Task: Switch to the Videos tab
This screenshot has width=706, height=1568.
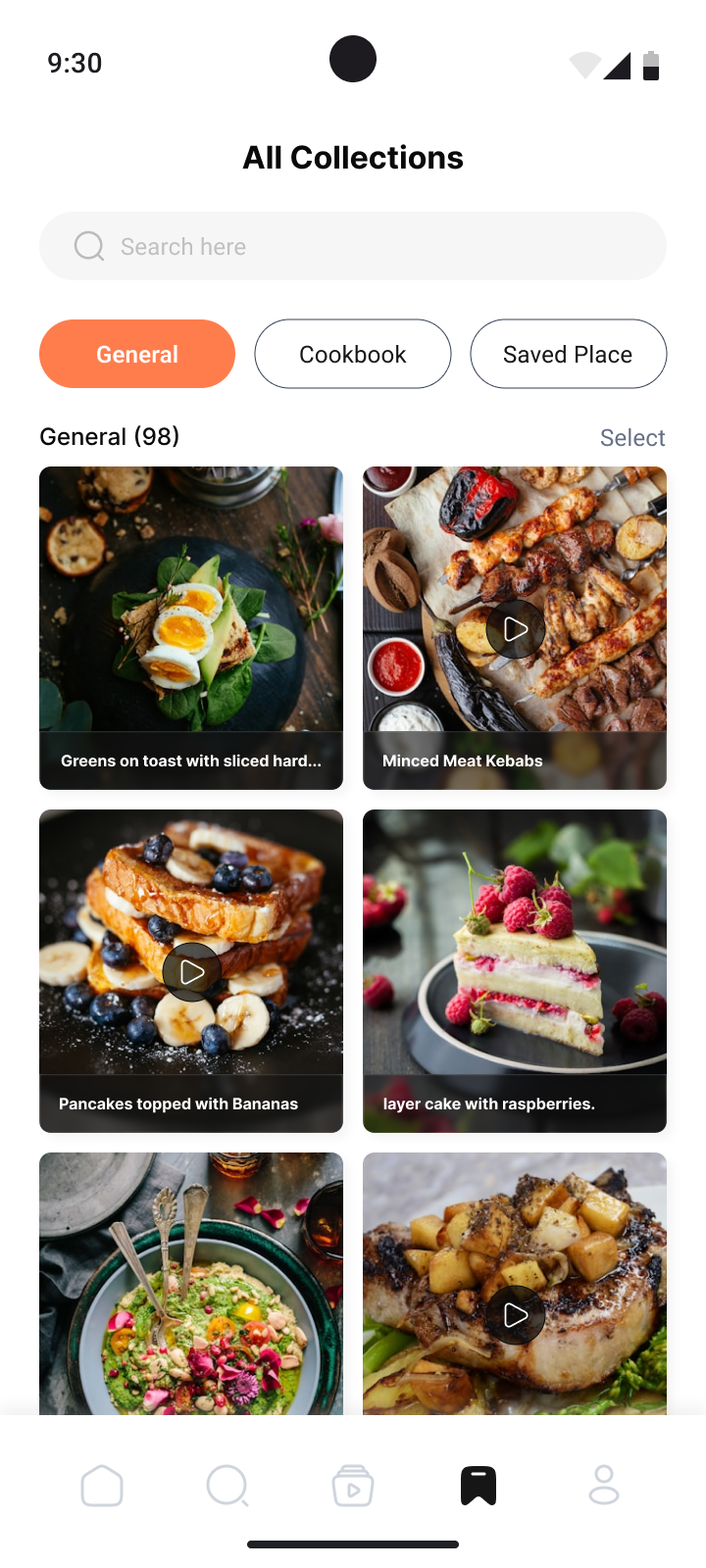Action: tap(353, 1486)
